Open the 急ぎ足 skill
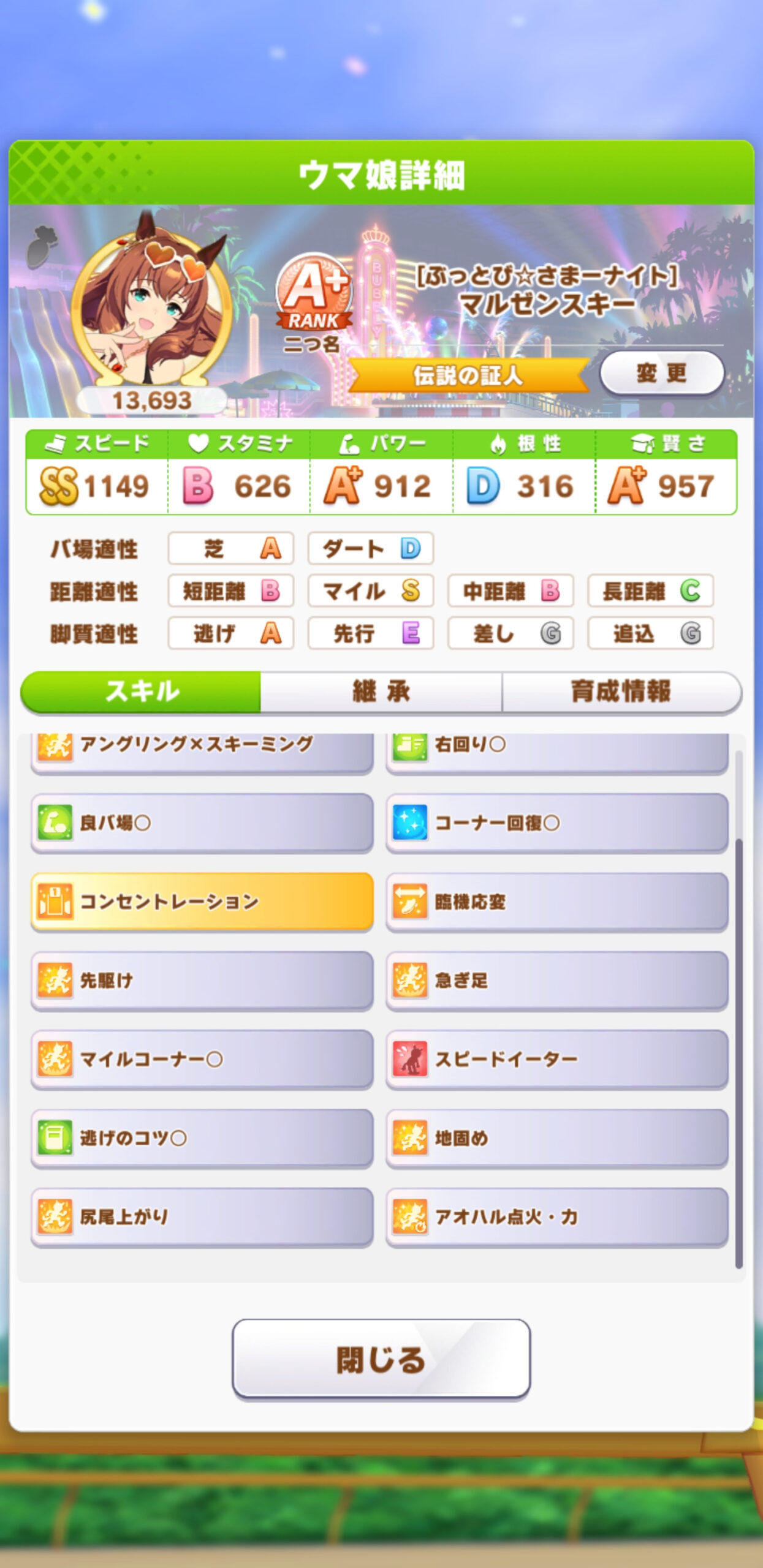 556,980
